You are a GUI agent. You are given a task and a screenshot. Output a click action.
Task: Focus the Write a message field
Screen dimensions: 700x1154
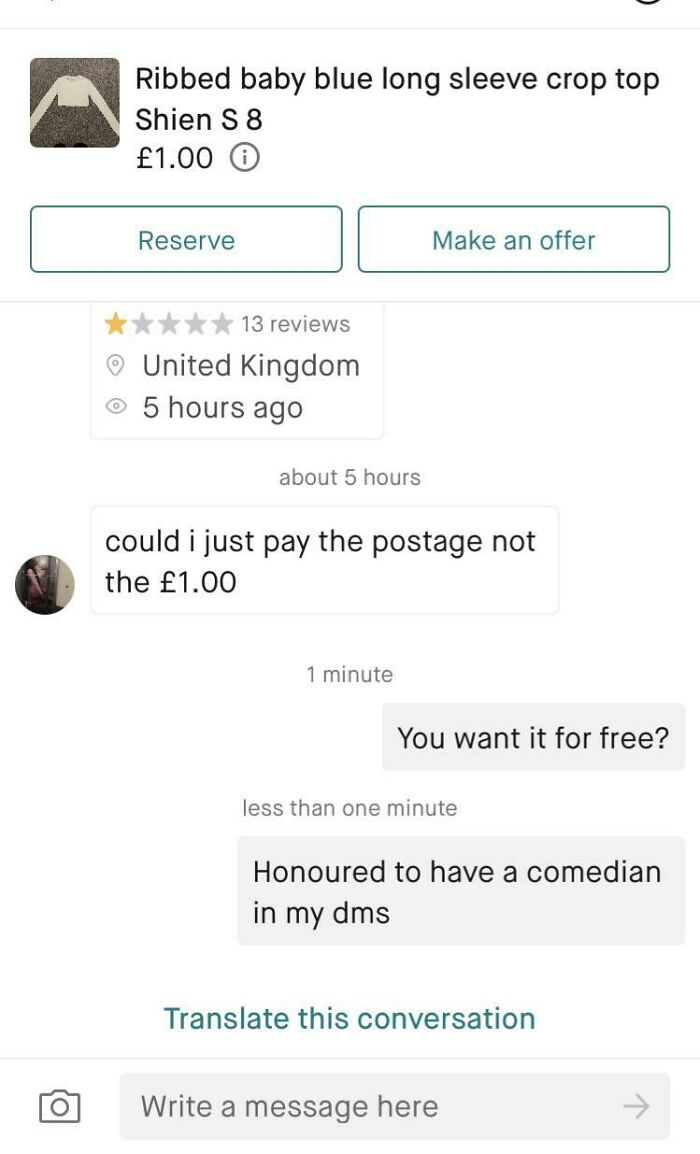[370, 1106]
